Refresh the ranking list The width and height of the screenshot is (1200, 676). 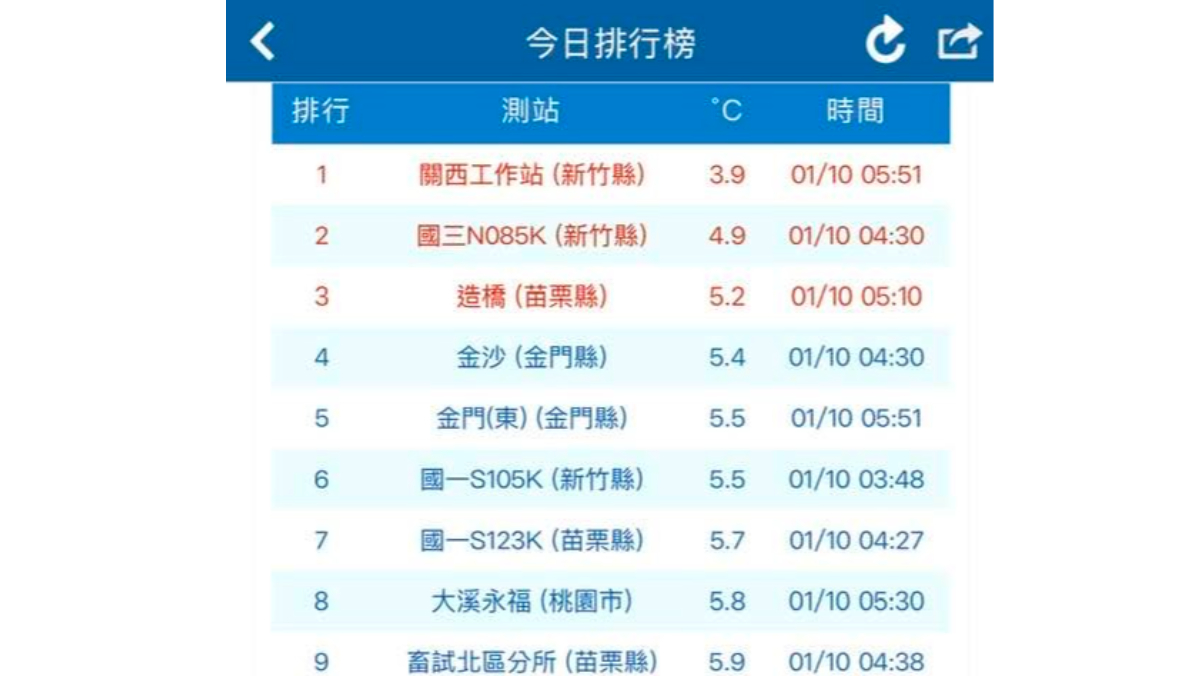884,42
